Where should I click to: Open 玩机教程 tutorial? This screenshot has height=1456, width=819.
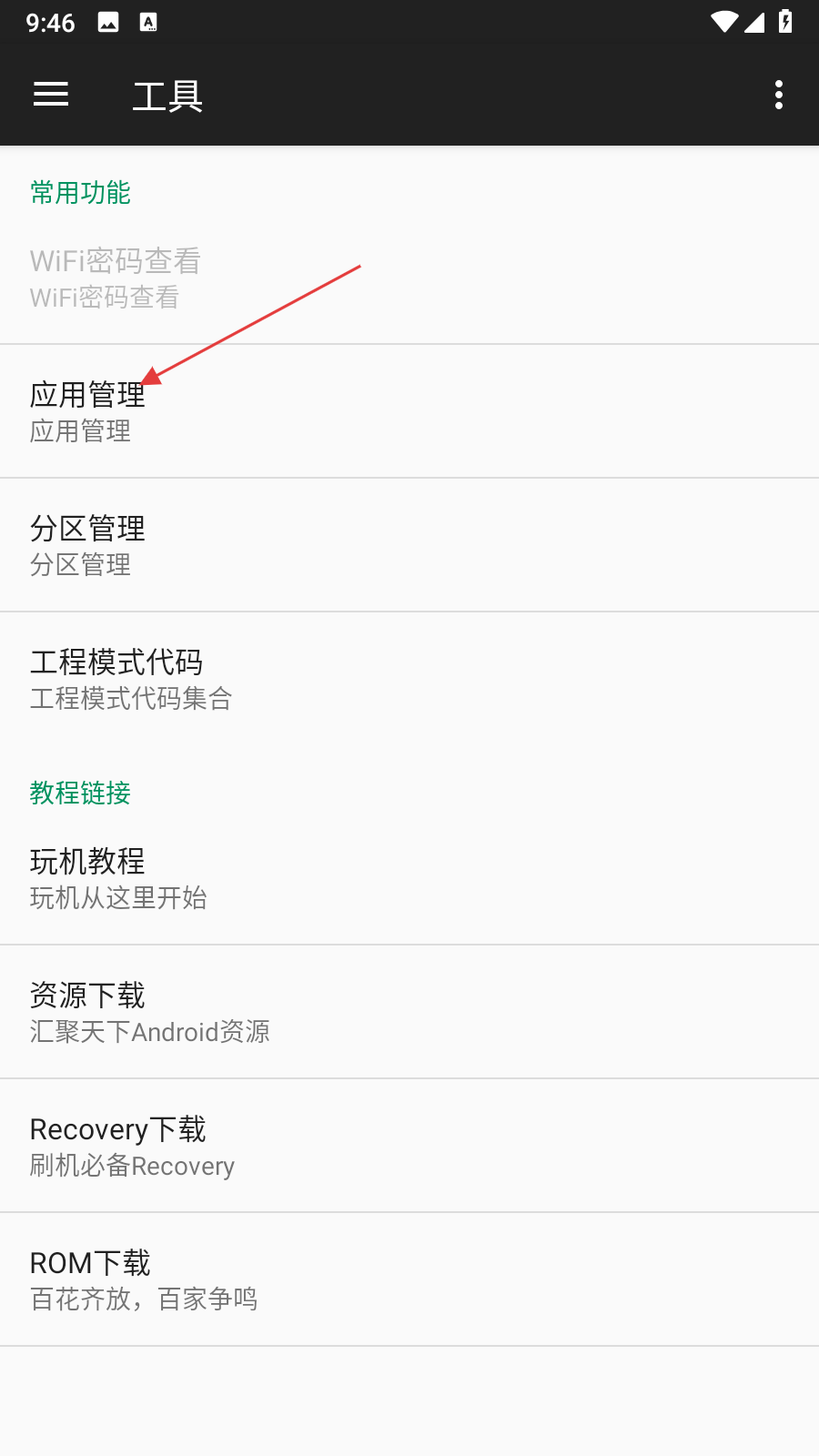409,878
